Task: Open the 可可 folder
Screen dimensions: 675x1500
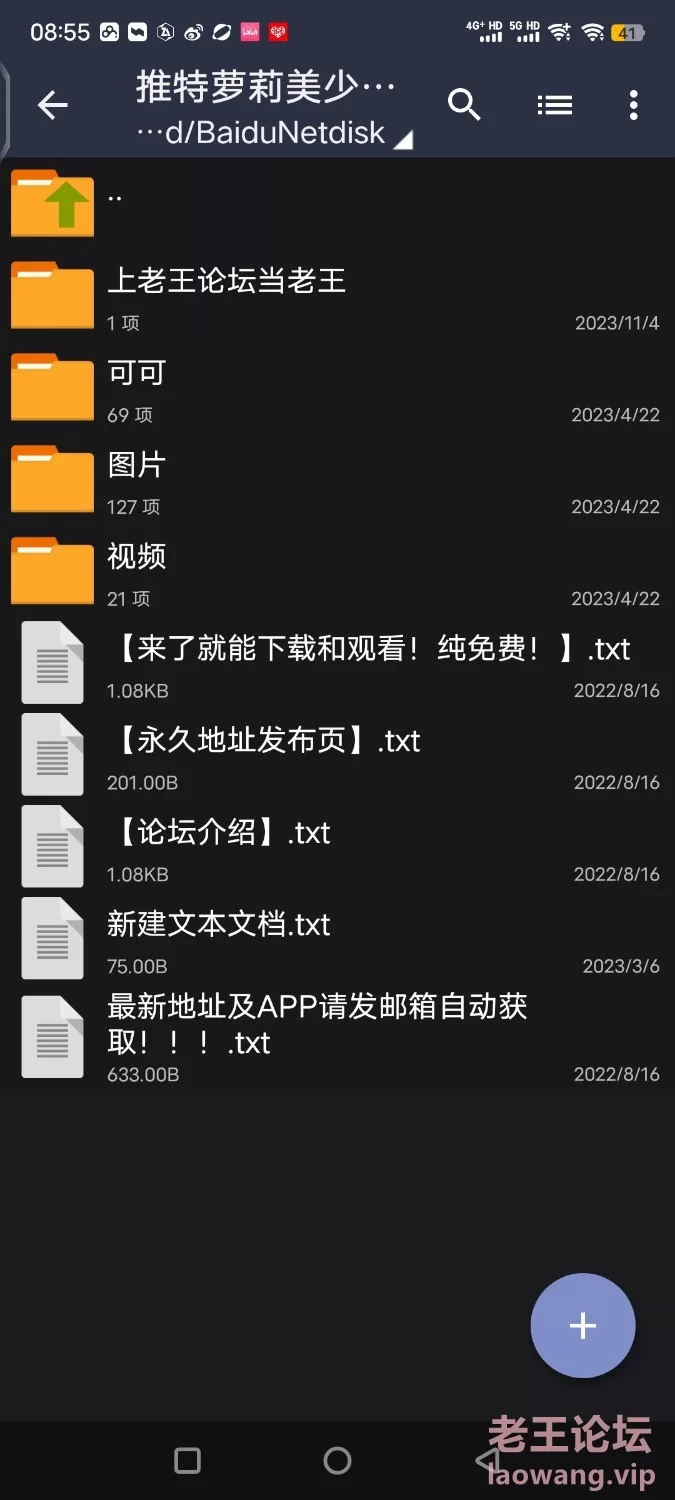Action: (x=337, y=388)
